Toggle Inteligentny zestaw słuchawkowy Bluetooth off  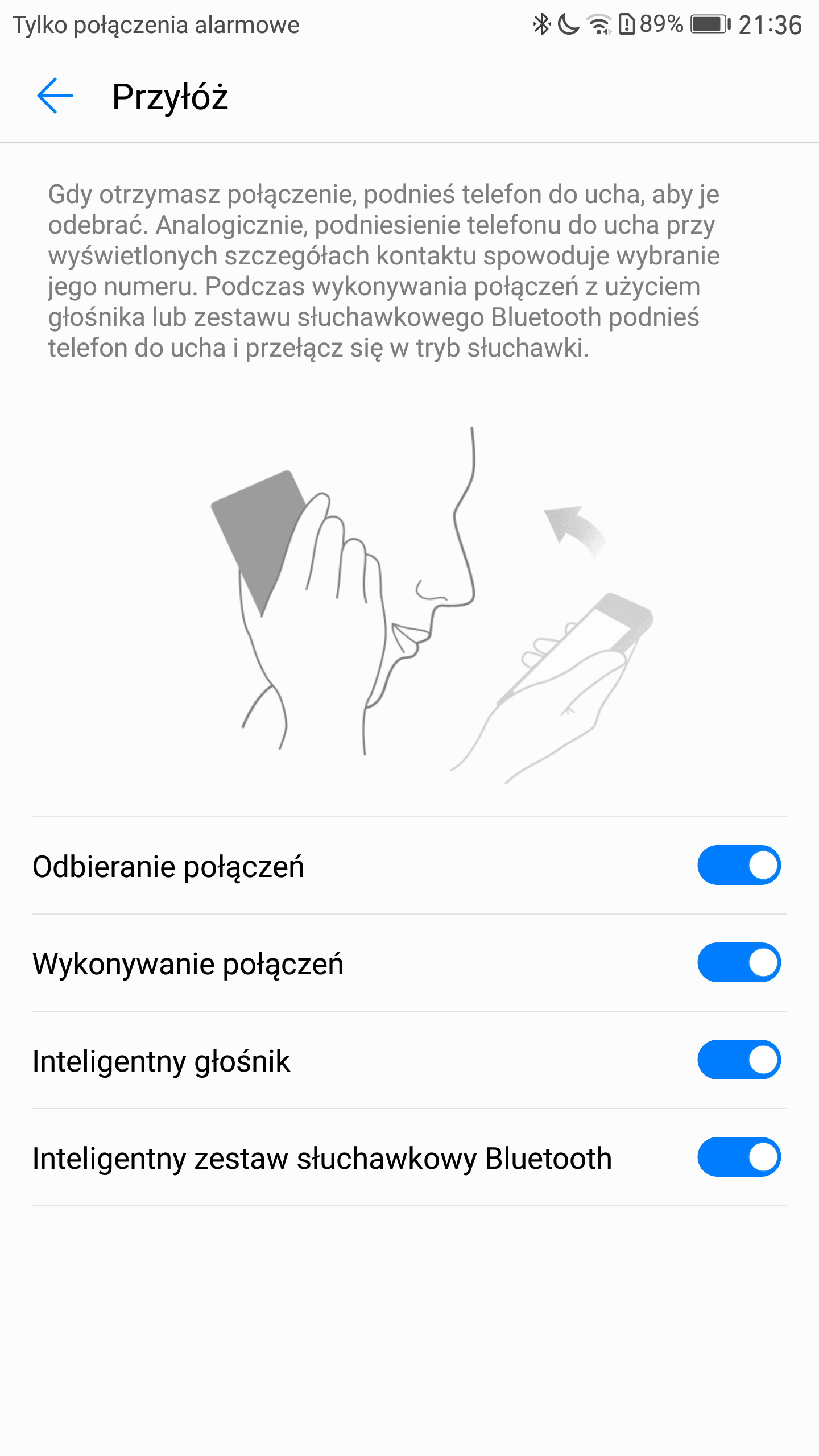coord(739,1157)
